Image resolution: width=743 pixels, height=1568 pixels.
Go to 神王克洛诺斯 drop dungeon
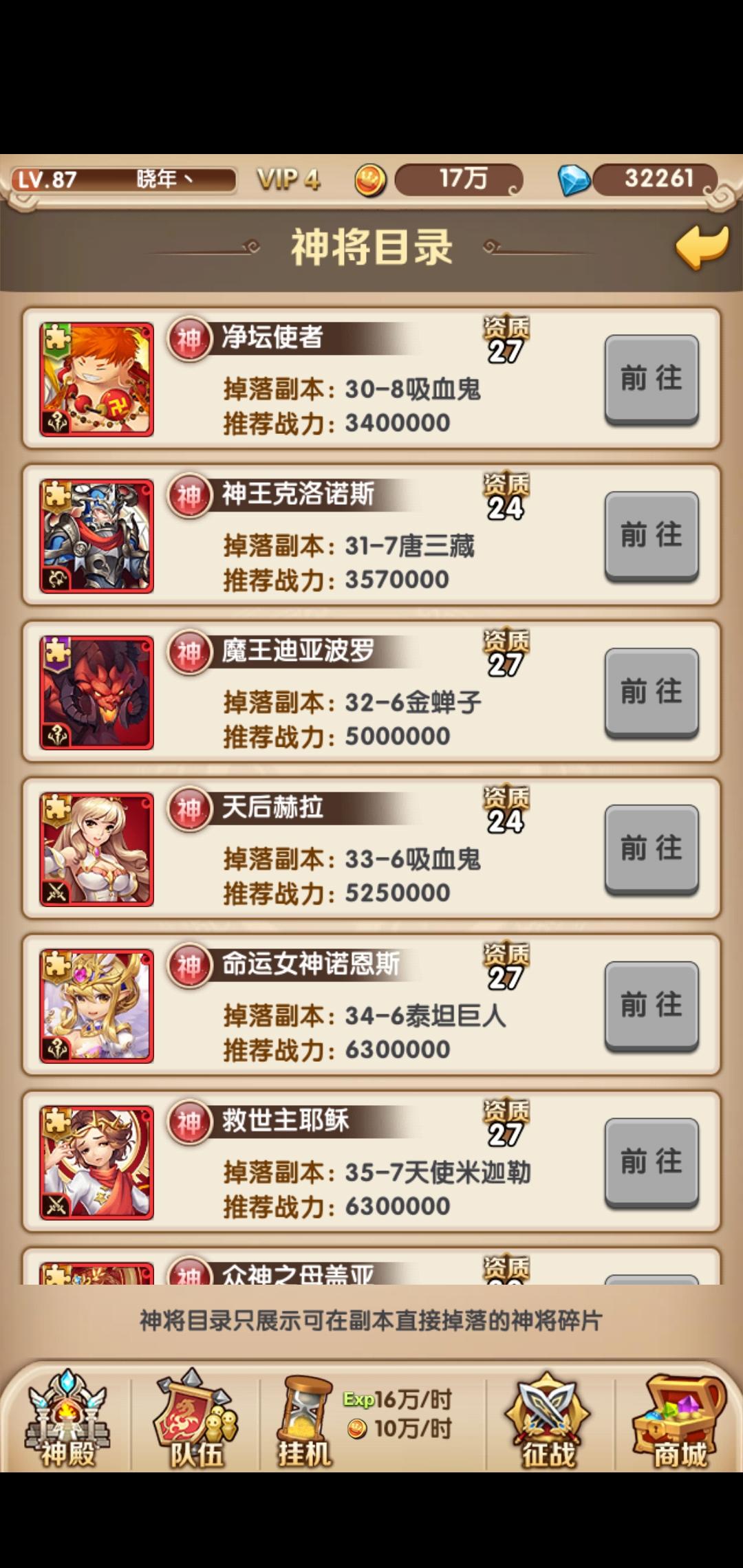click(652, 535)
